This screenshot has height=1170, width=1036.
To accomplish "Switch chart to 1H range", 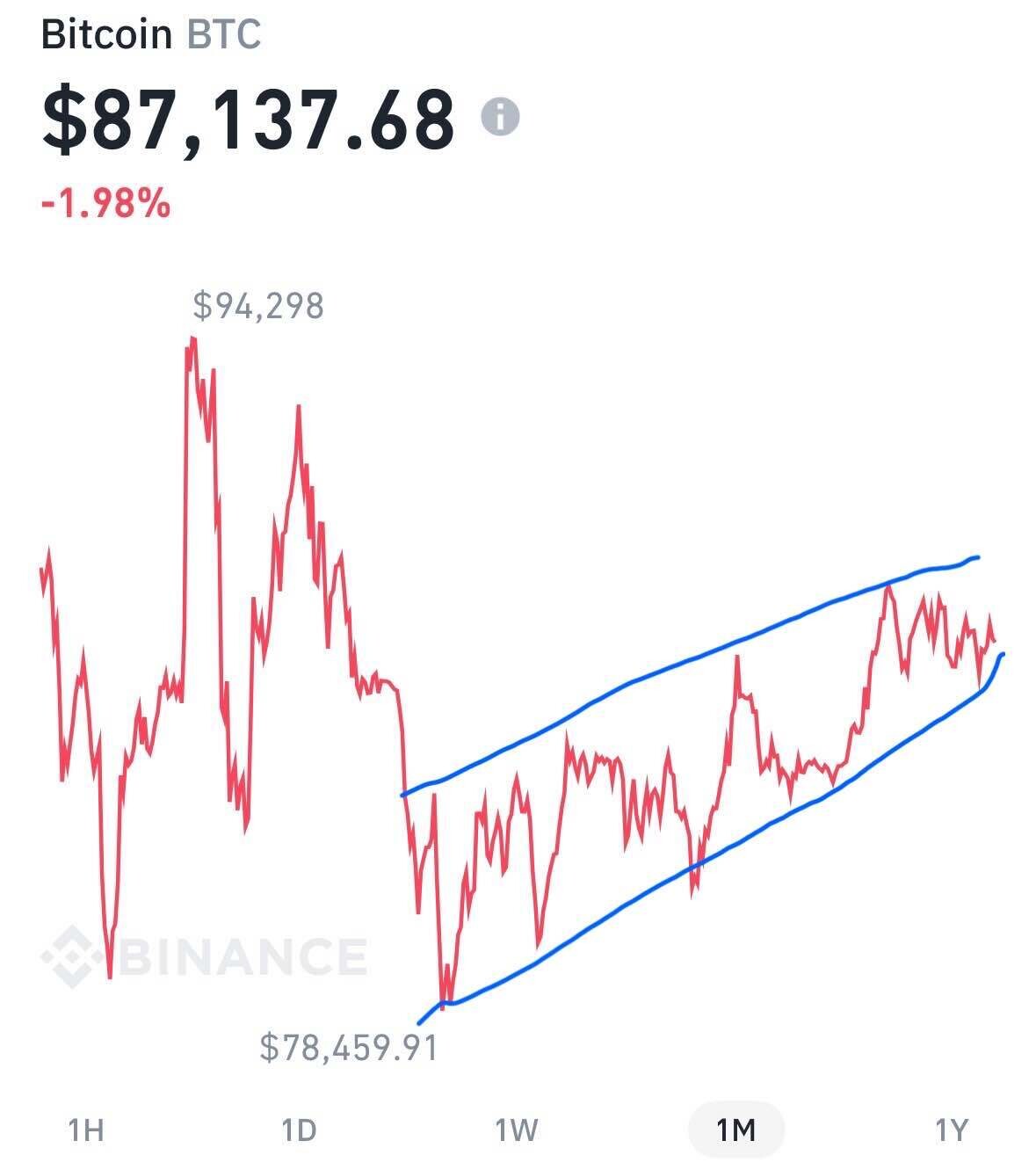I will click(86, 1129).
